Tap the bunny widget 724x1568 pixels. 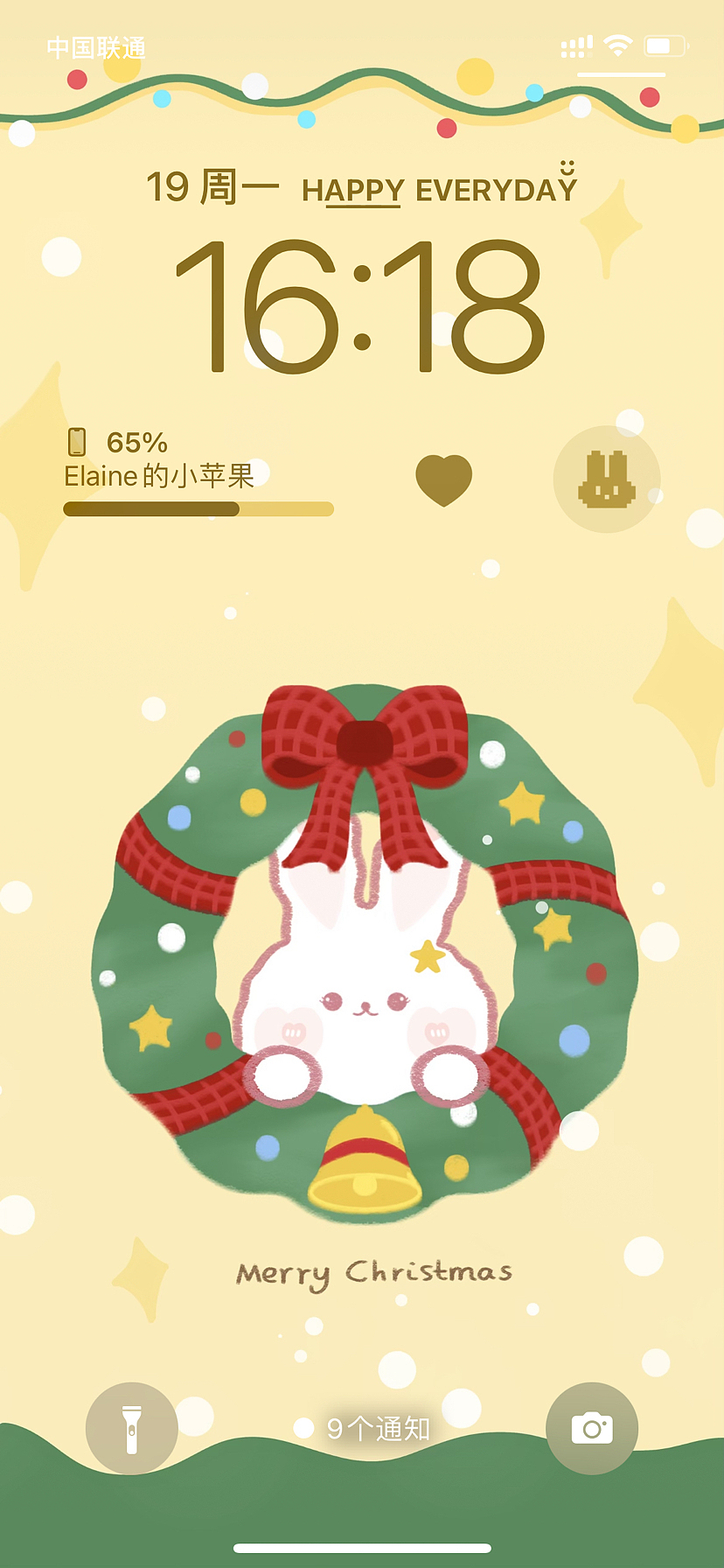tap(607, 479)
